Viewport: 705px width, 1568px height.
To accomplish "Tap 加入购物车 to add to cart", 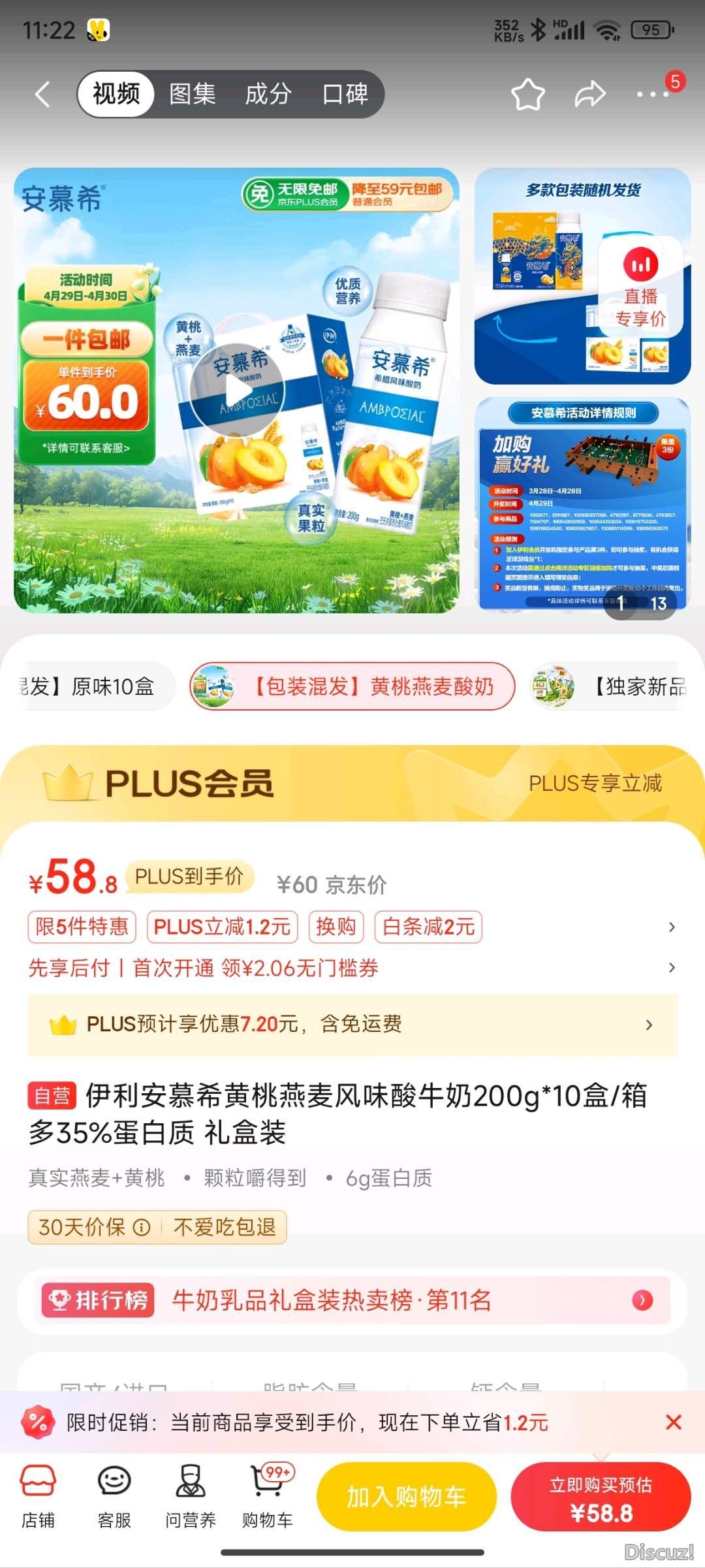I will pos(406,1497).
